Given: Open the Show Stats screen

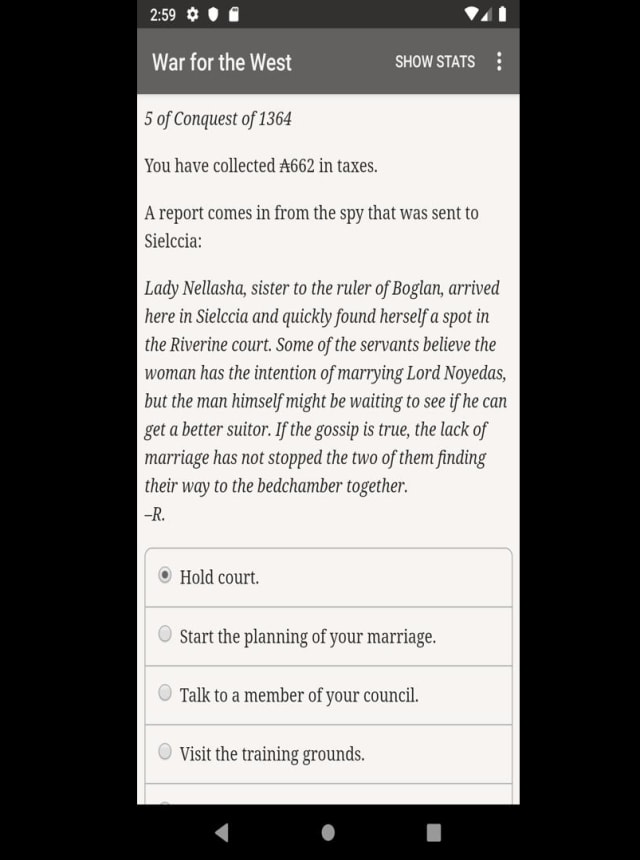Looking at the screenshot, I should point(435,62).
